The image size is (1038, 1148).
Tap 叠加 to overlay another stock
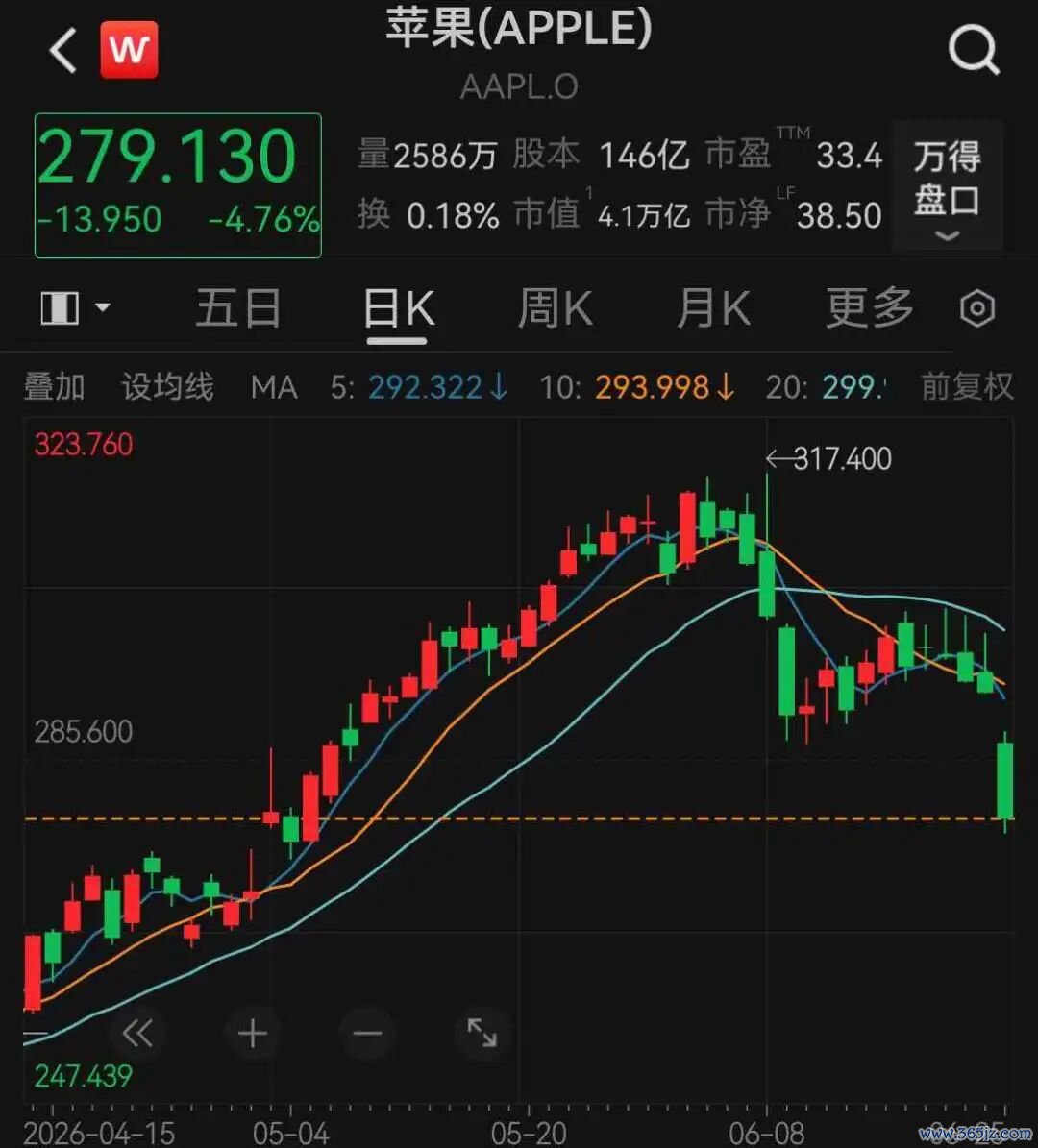click(54, 386)
